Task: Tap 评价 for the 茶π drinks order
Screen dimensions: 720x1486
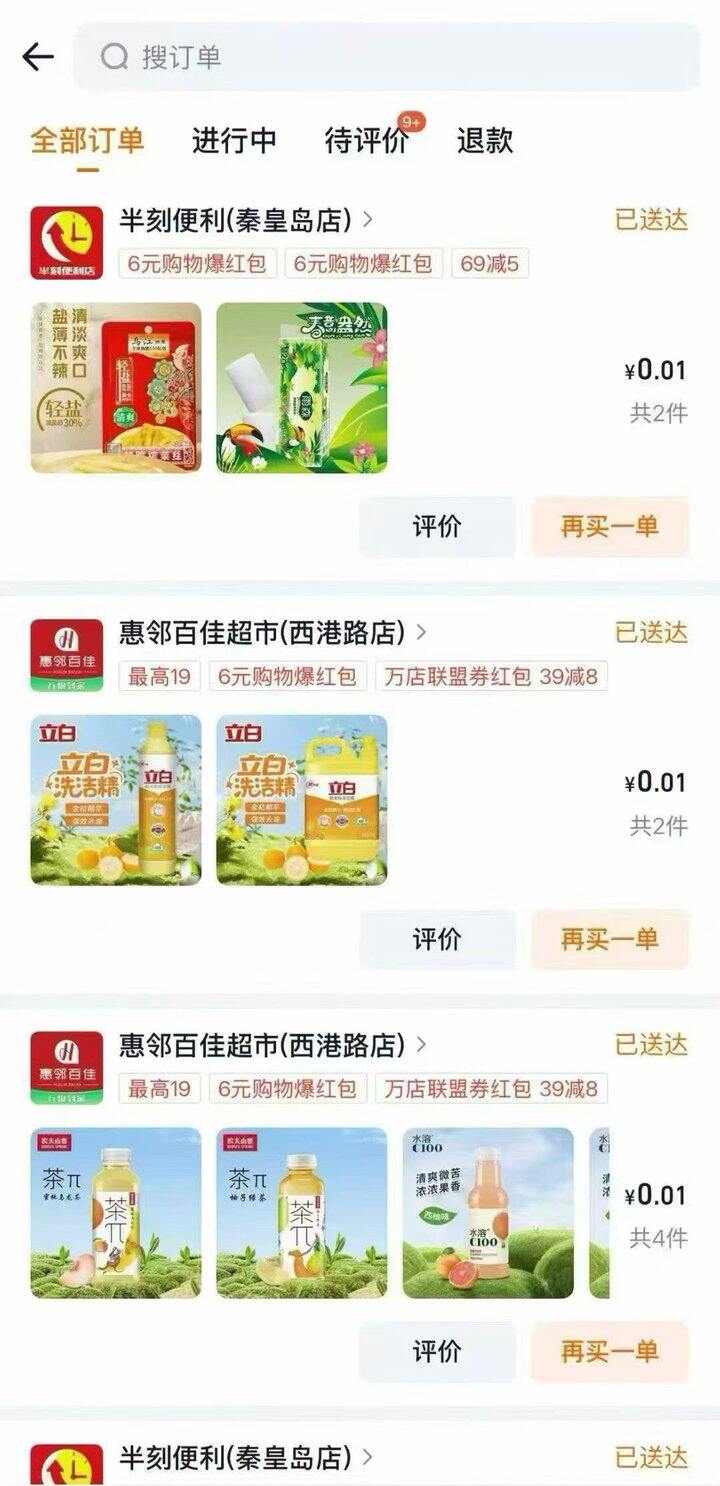Action: [437, 1352]
